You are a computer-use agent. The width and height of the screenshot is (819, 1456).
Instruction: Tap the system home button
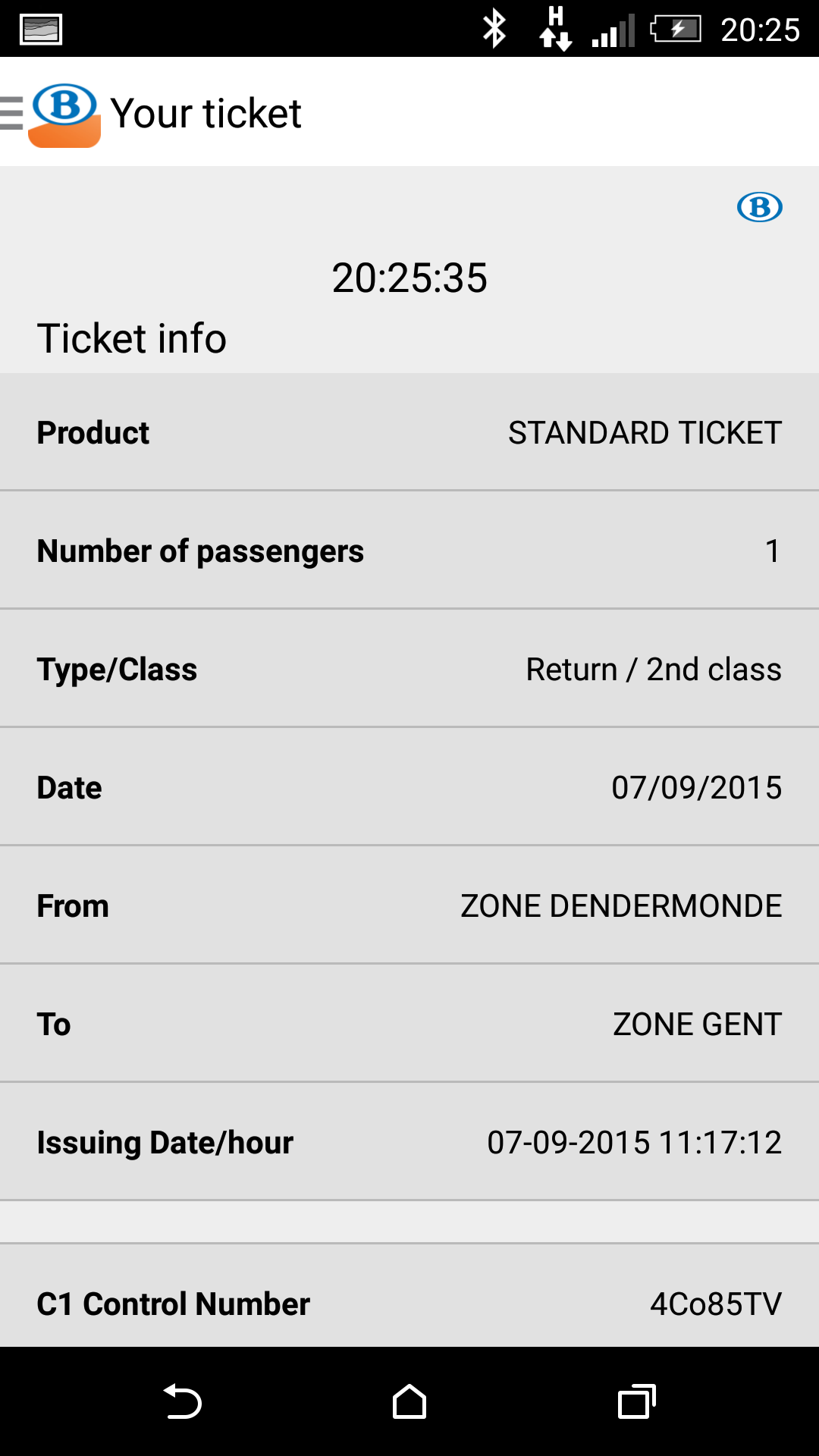tap(409, 1401)
